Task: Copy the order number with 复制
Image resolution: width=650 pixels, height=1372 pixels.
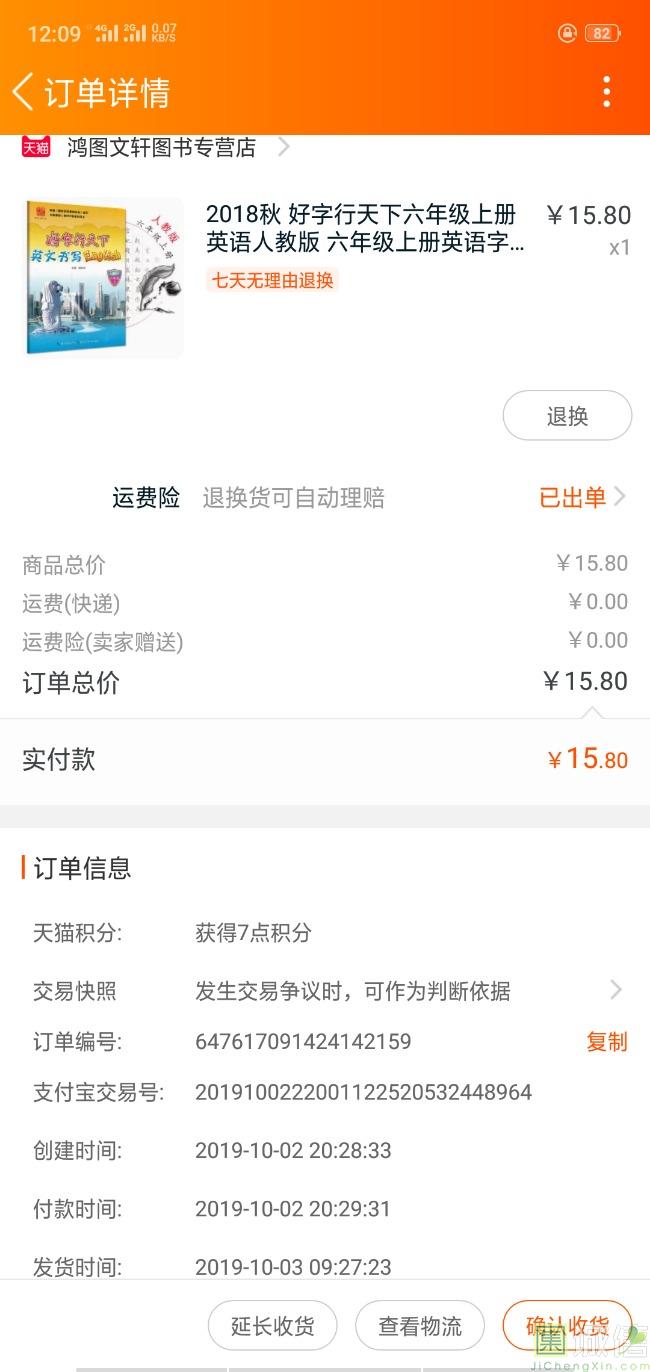Action: pyautogui.click(x=606, y=1042)
